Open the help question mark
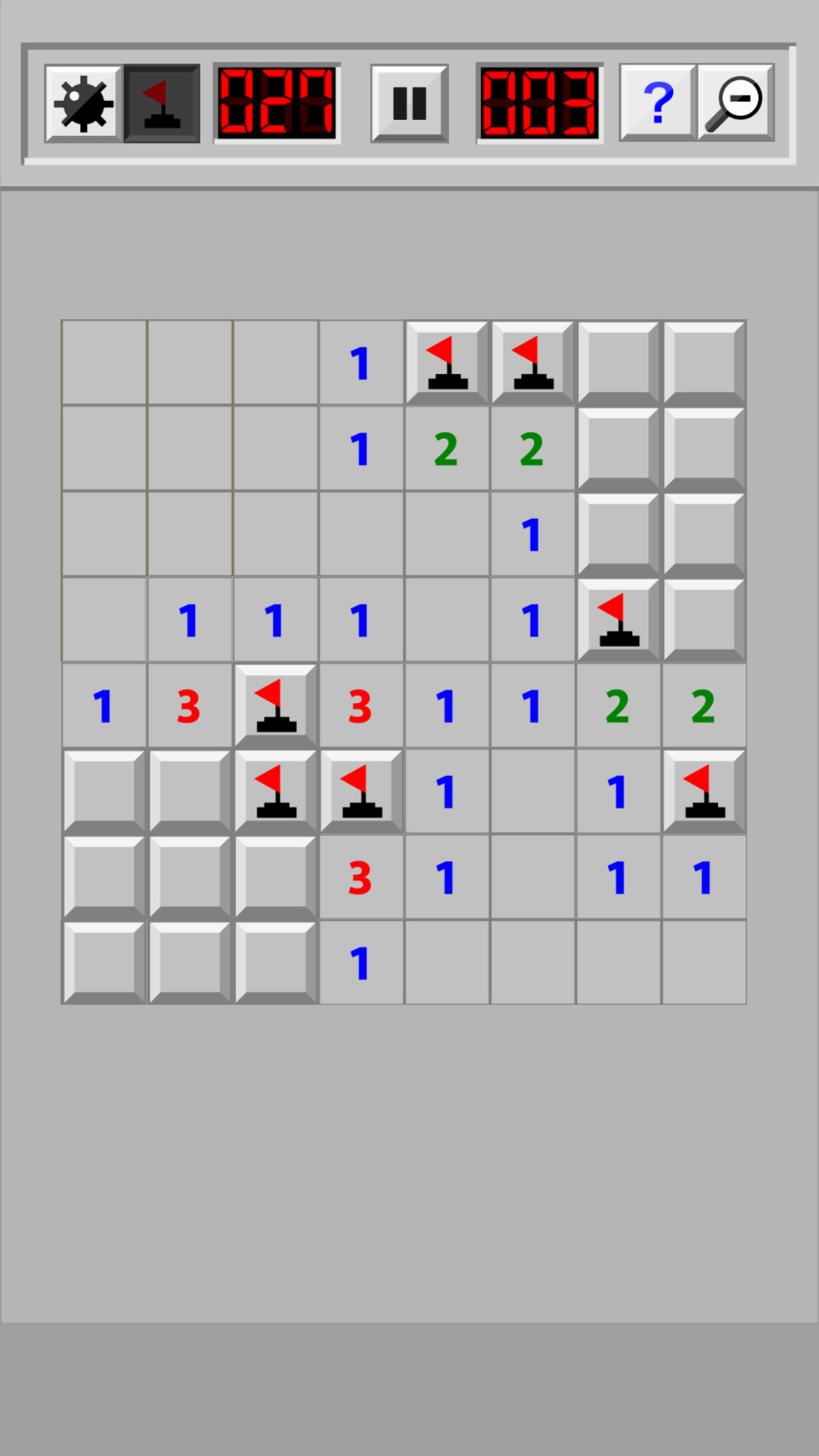This screenshot has width=819, height=1456. pos(658,103)
